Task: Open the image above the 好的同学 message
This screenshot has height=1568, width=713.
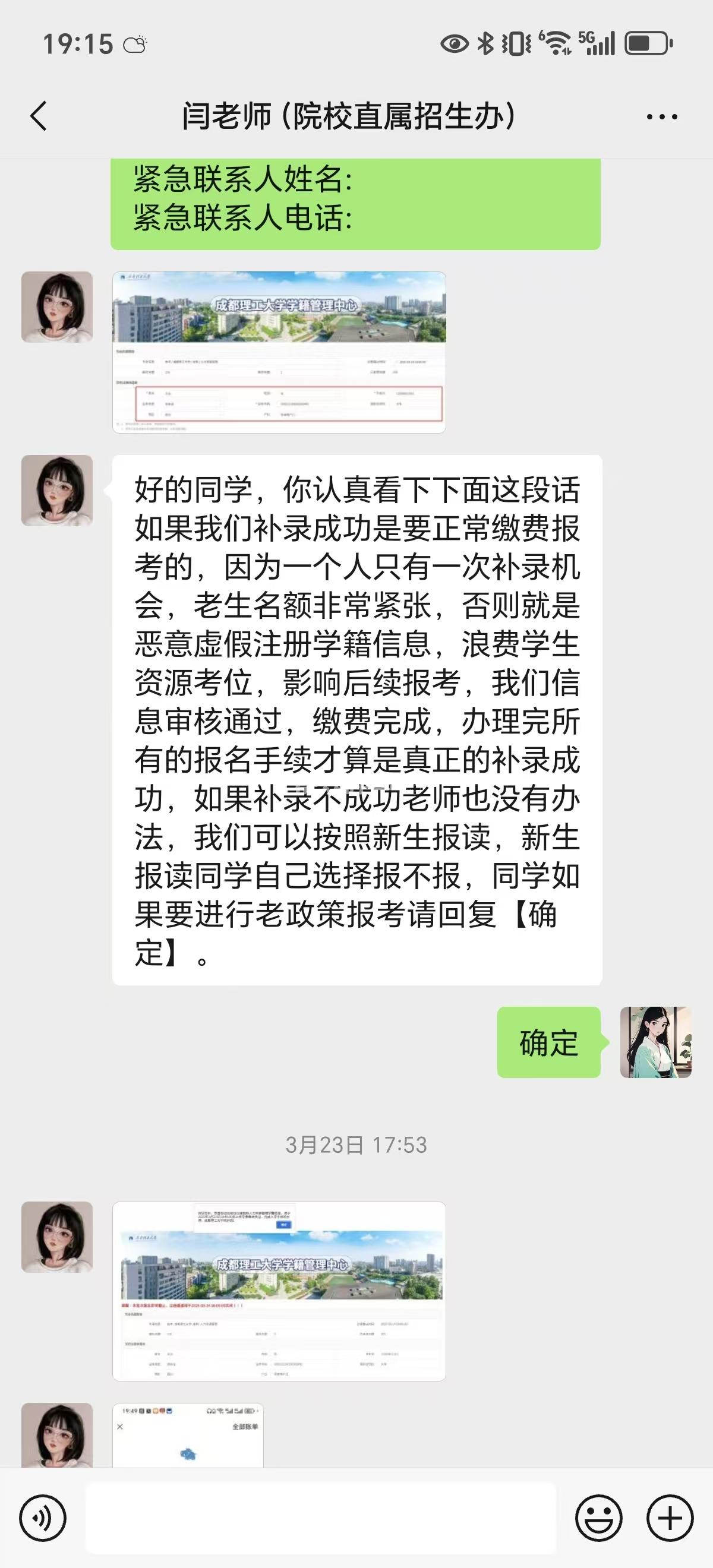Action: coord(279,352)
